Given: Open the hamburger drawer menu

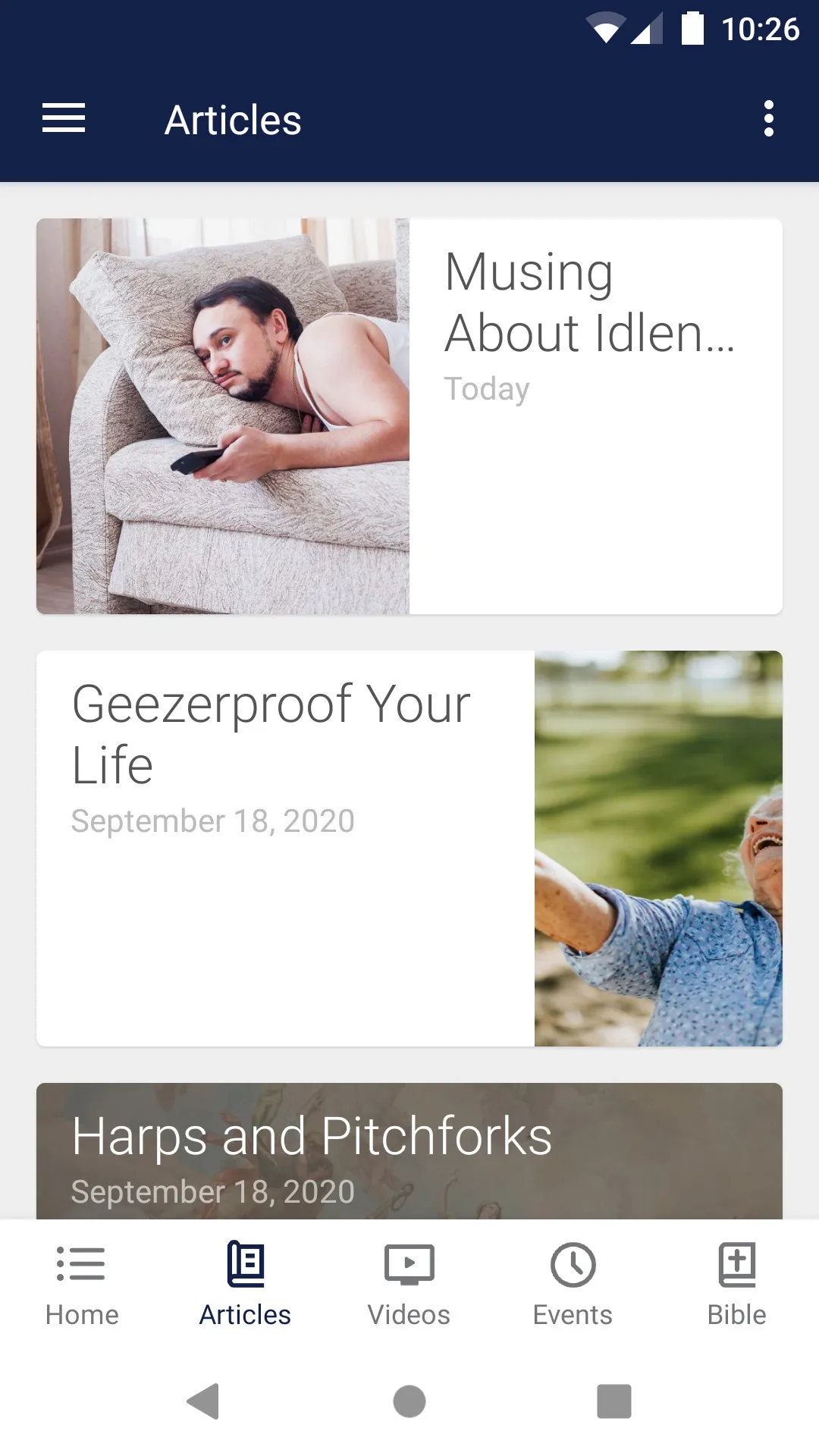Looking at the screenshot, I should [x=64, y=119].
